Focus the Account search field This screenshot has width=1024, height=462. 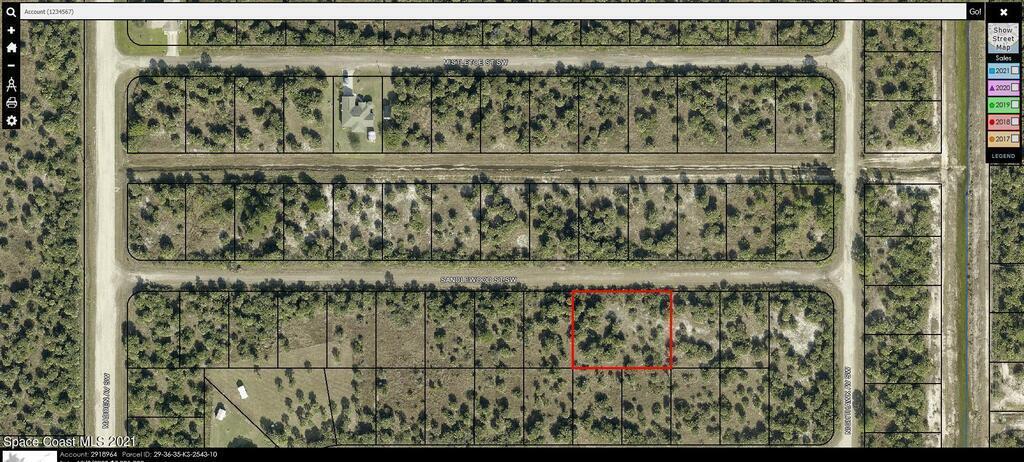pos(492,11)
